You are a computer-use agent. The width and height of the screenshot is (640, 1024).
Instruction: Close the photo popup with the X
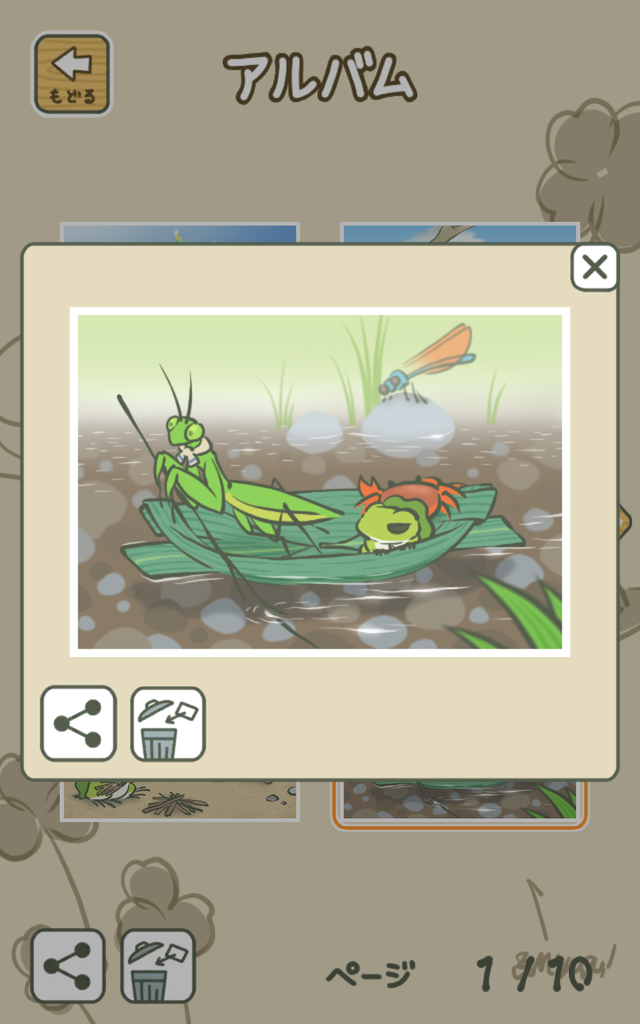click(x=594, y=267)
